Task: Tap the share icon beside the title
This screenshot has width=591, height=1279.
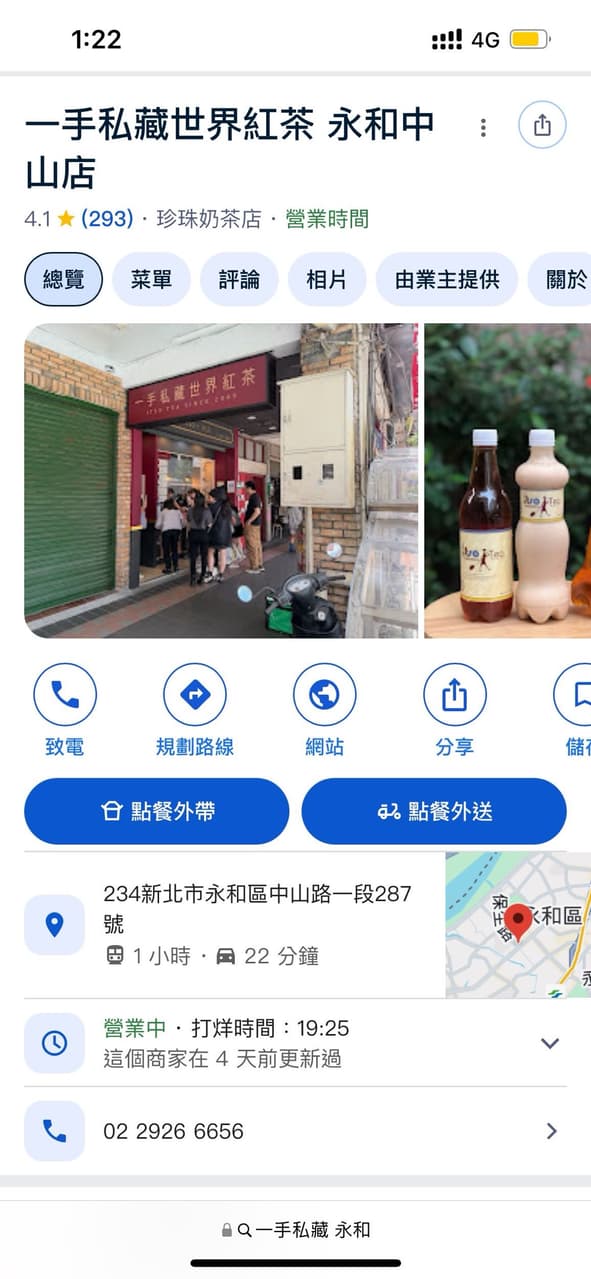Action: (542, 125)
